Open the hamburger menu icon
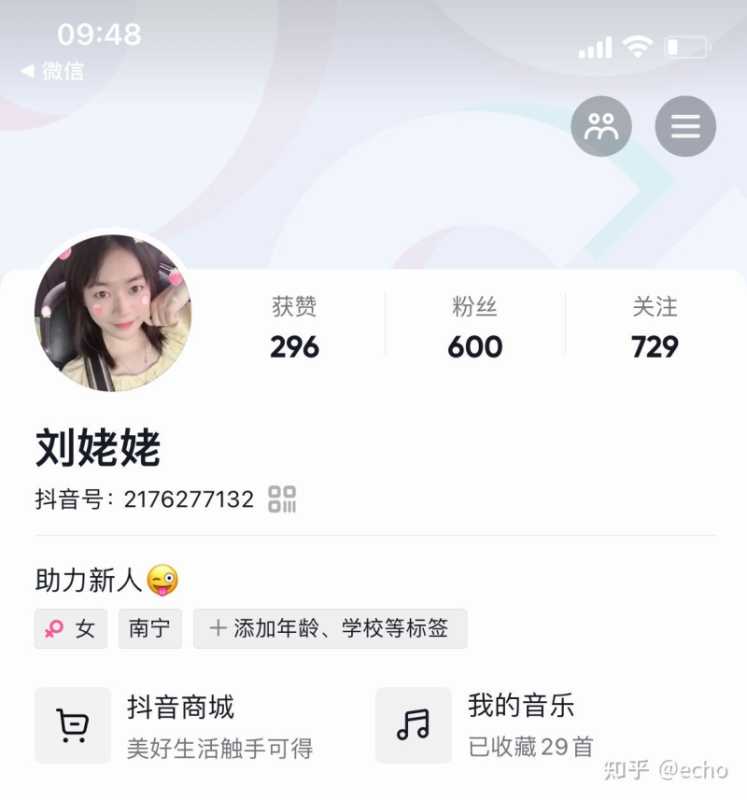Screen dimensions: 747x800 click(x=684, y=127)
